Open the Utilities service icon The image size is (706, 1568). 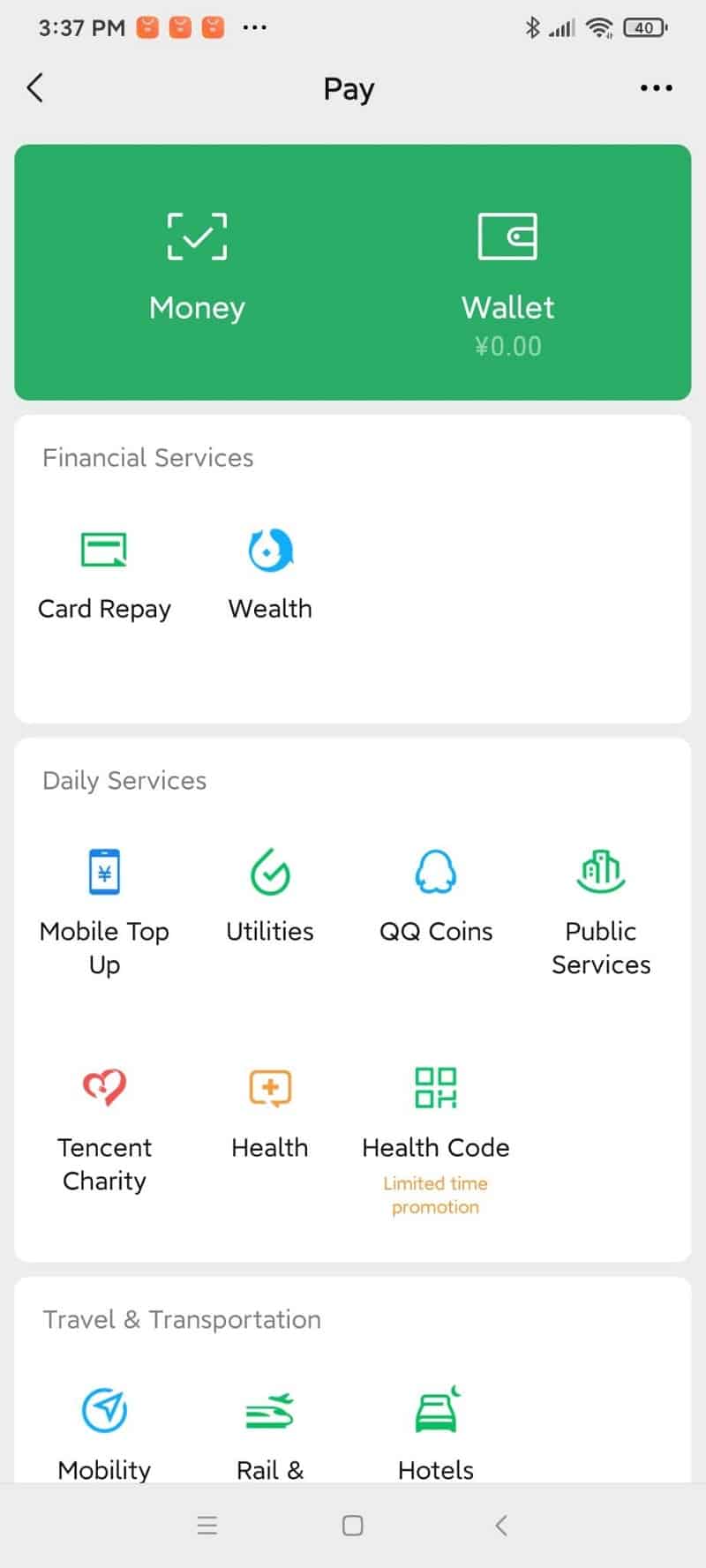(x=269, y=872)
